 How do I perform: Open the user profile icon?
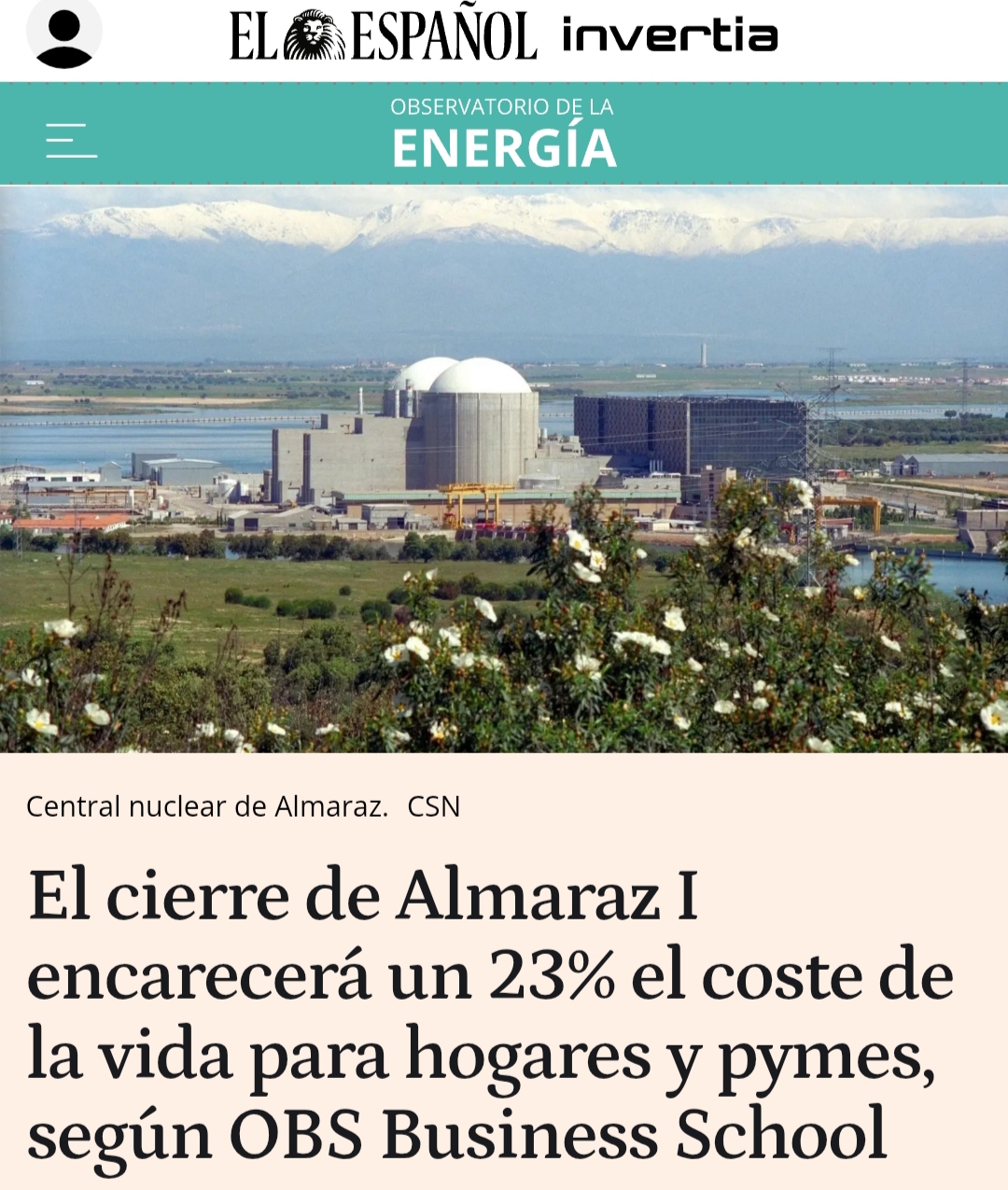63,35
